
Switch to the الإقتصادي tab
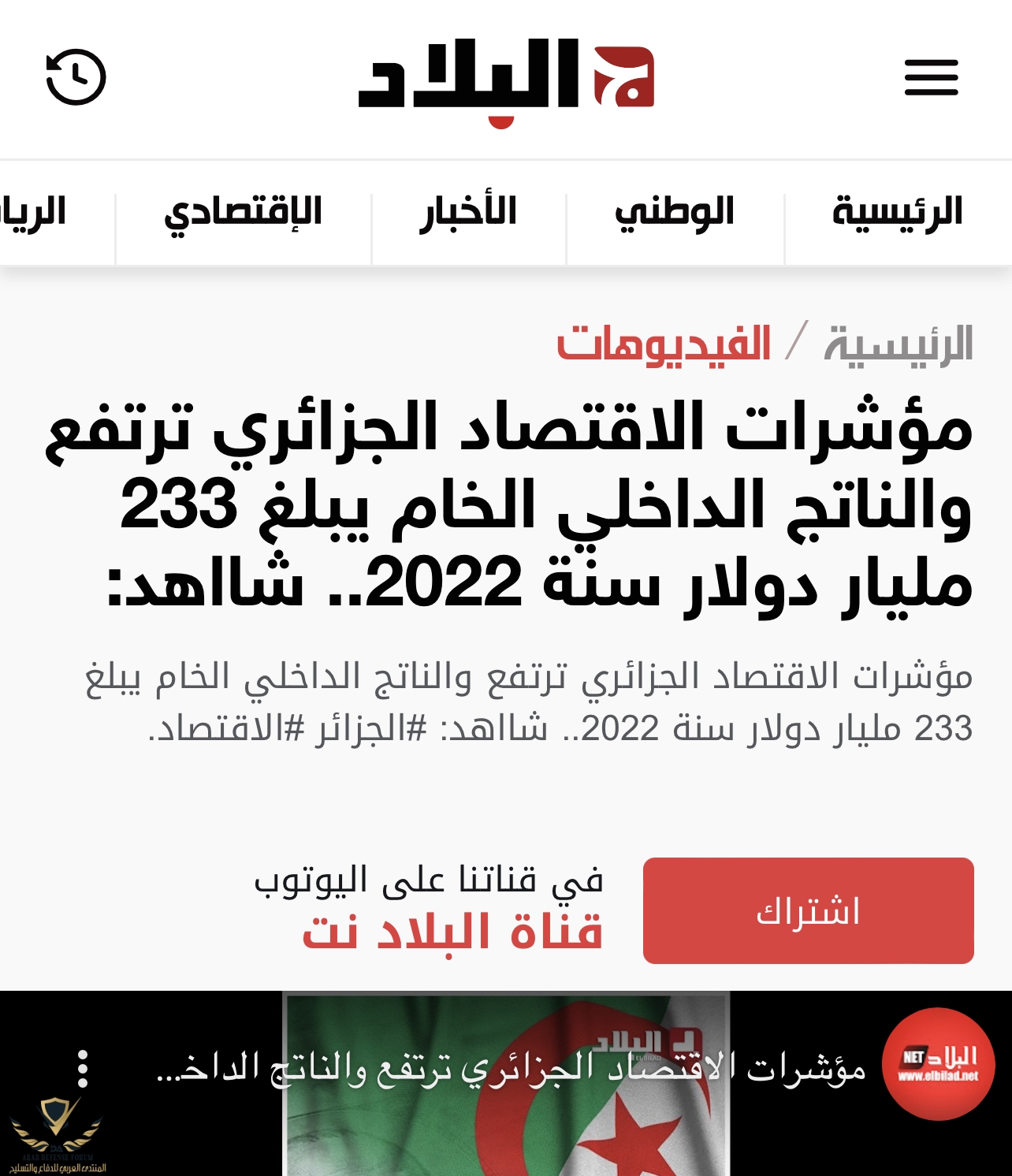244,213
